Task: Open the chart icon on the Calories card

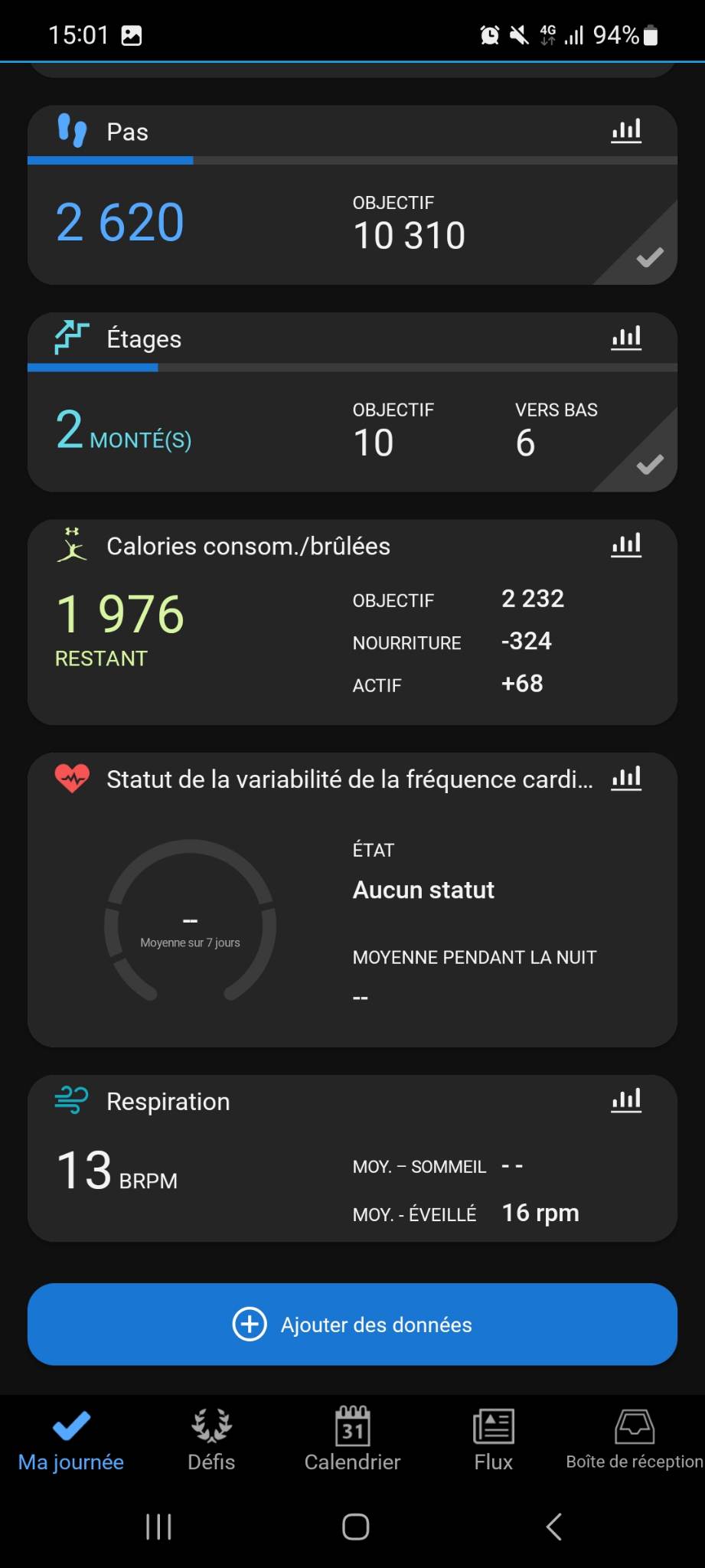Action: coord(625,545)
